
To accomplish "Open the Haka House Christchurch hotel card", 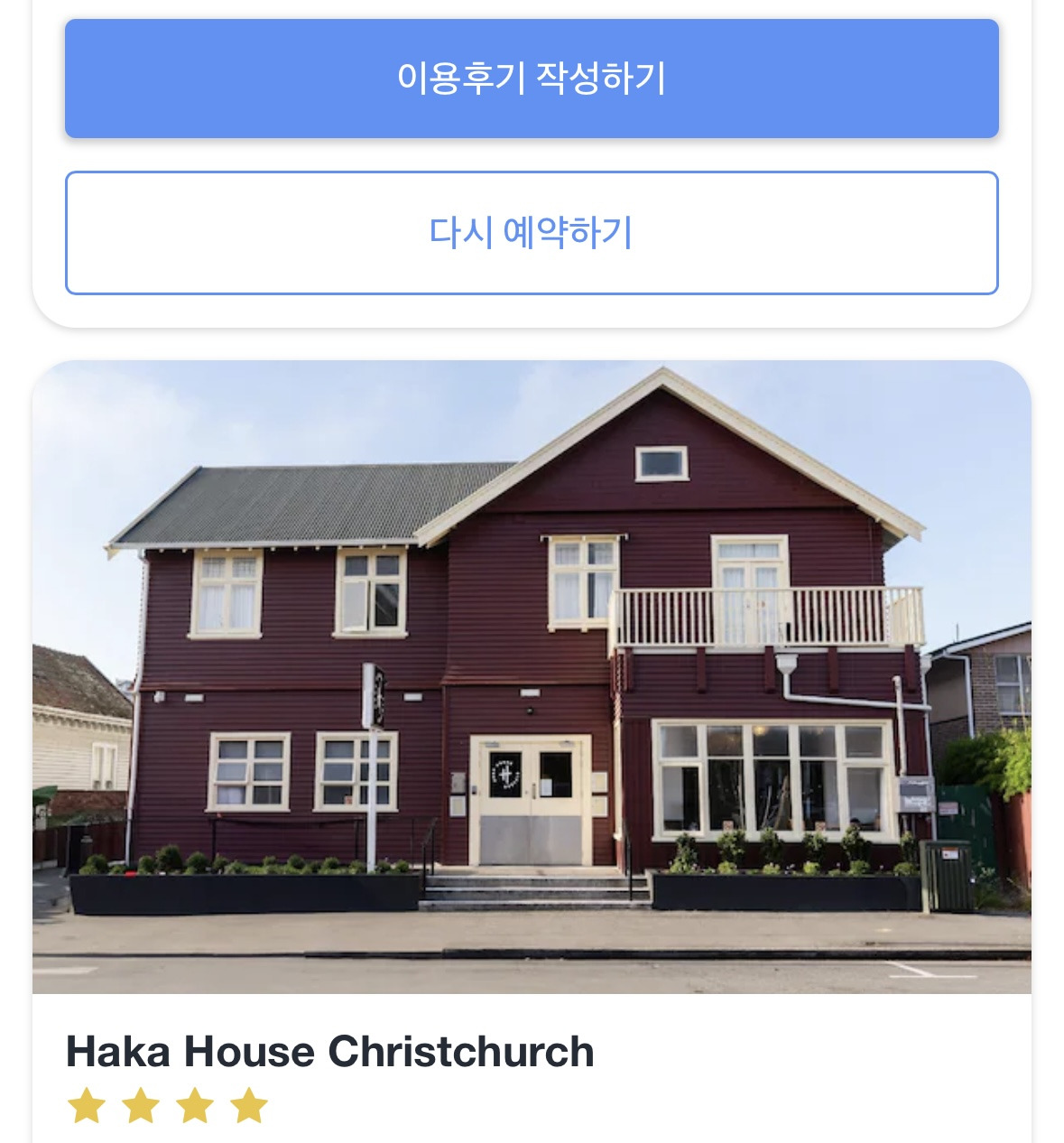I will pyautogui.click(x=532, y=677).
